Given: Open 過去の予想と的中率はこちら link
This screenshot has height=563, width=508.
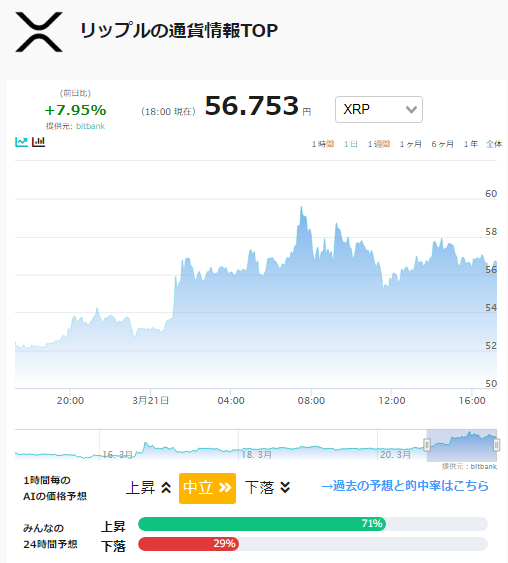Looking at the screenshot, I should [x=405, y=486].
